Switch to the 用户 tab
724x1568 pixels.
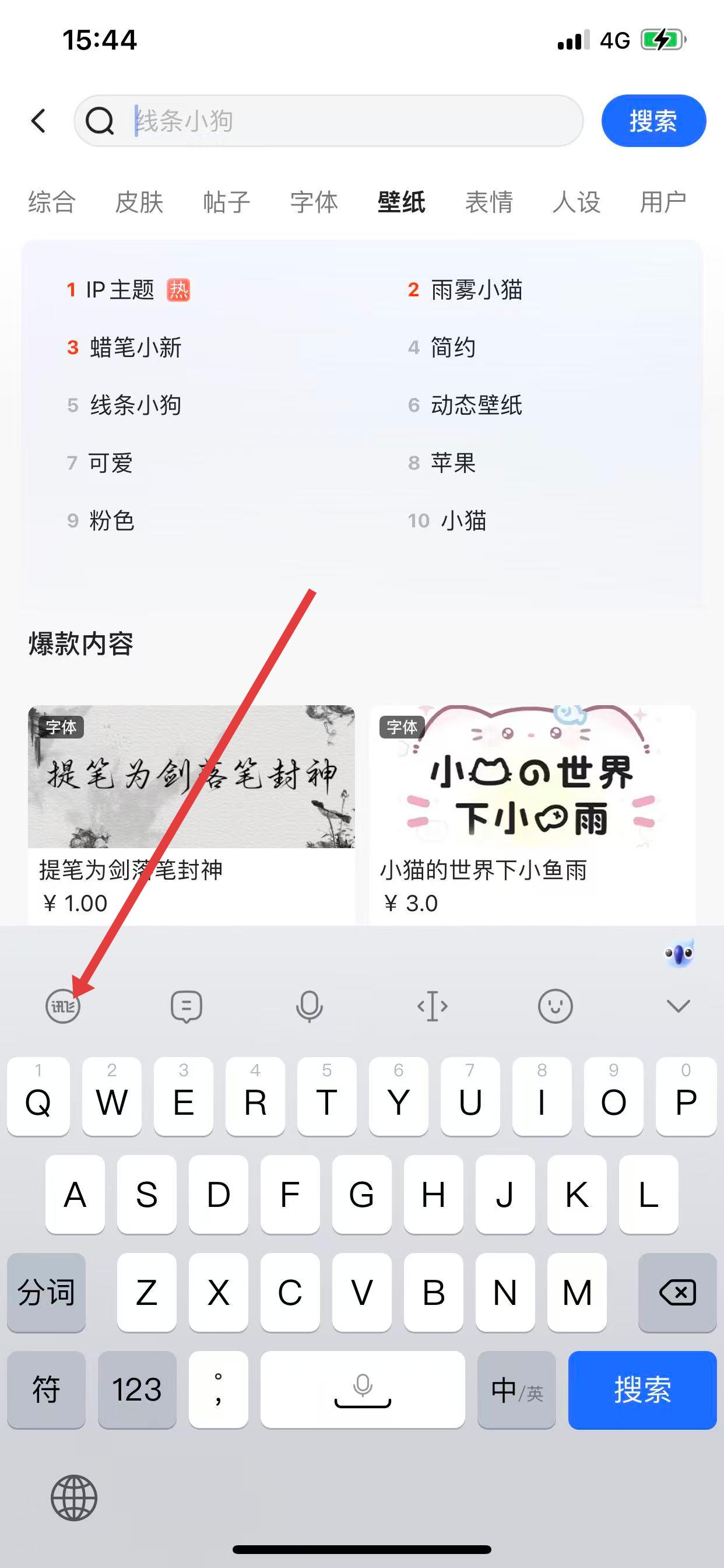[x=663, y=202]
